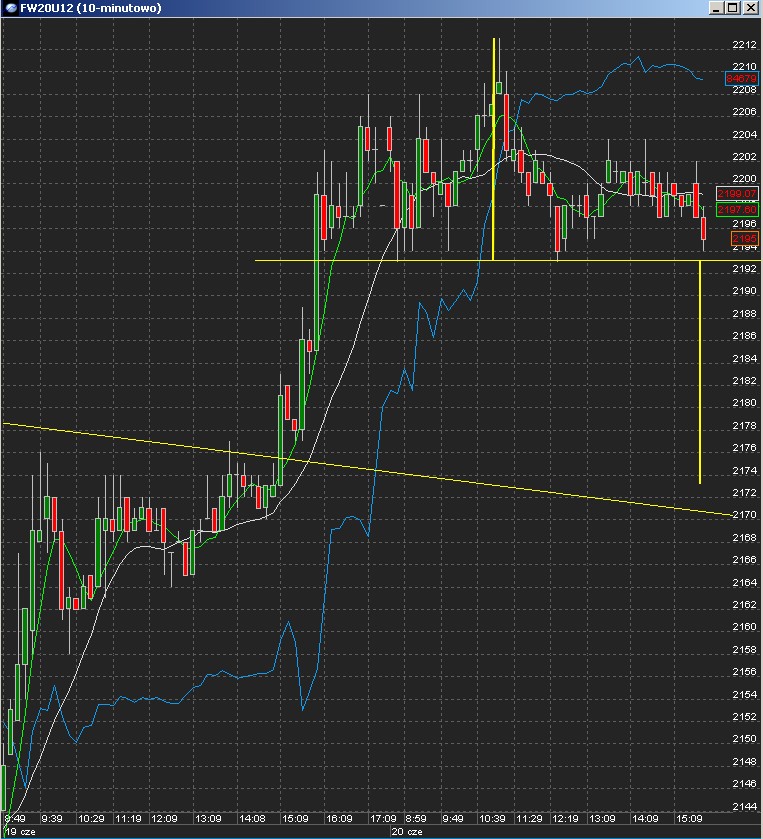Close the FW20U12 chart window

point(751,8)
